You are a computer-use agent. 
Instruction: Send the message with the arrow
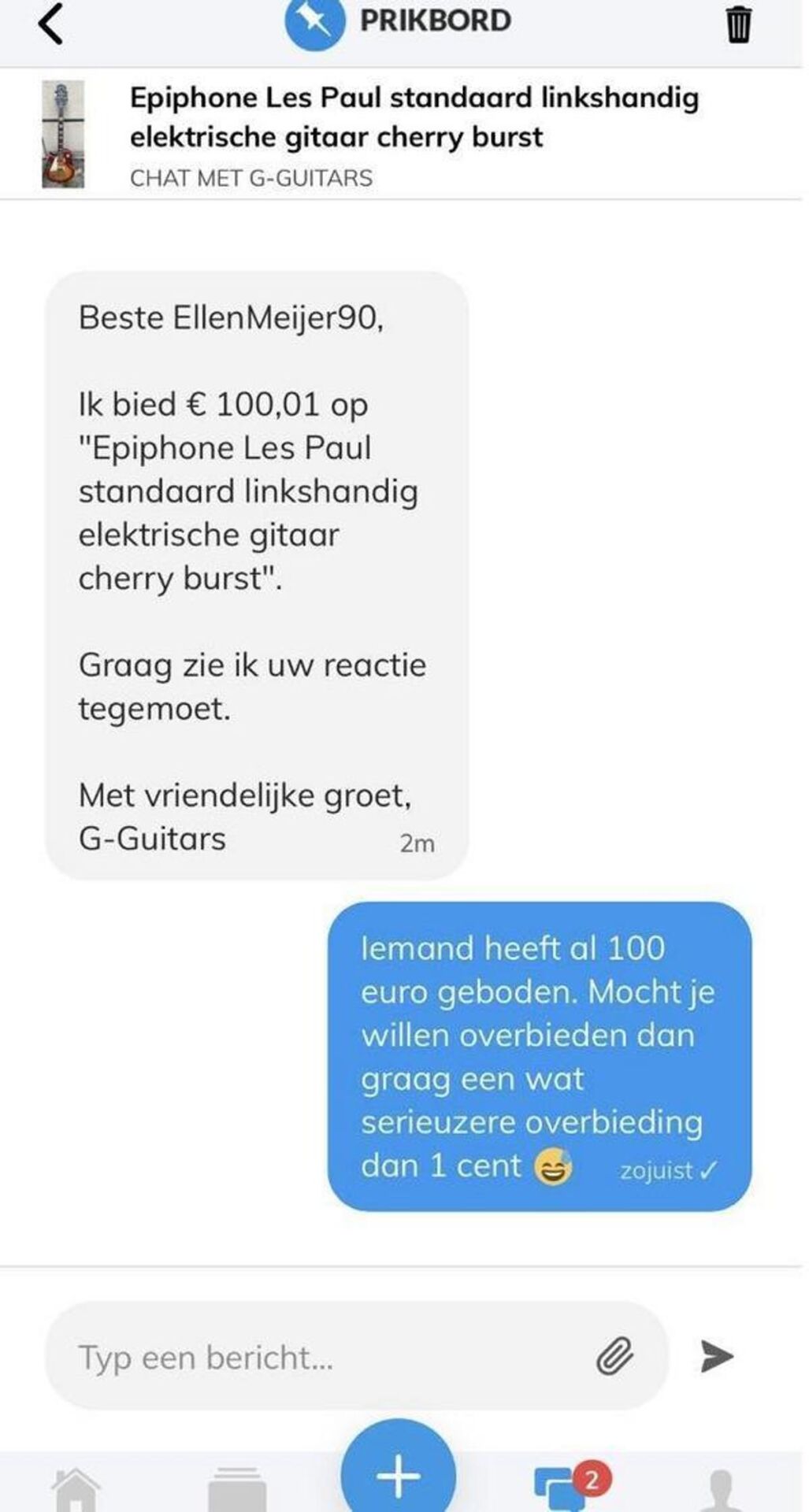point(717,1356)
